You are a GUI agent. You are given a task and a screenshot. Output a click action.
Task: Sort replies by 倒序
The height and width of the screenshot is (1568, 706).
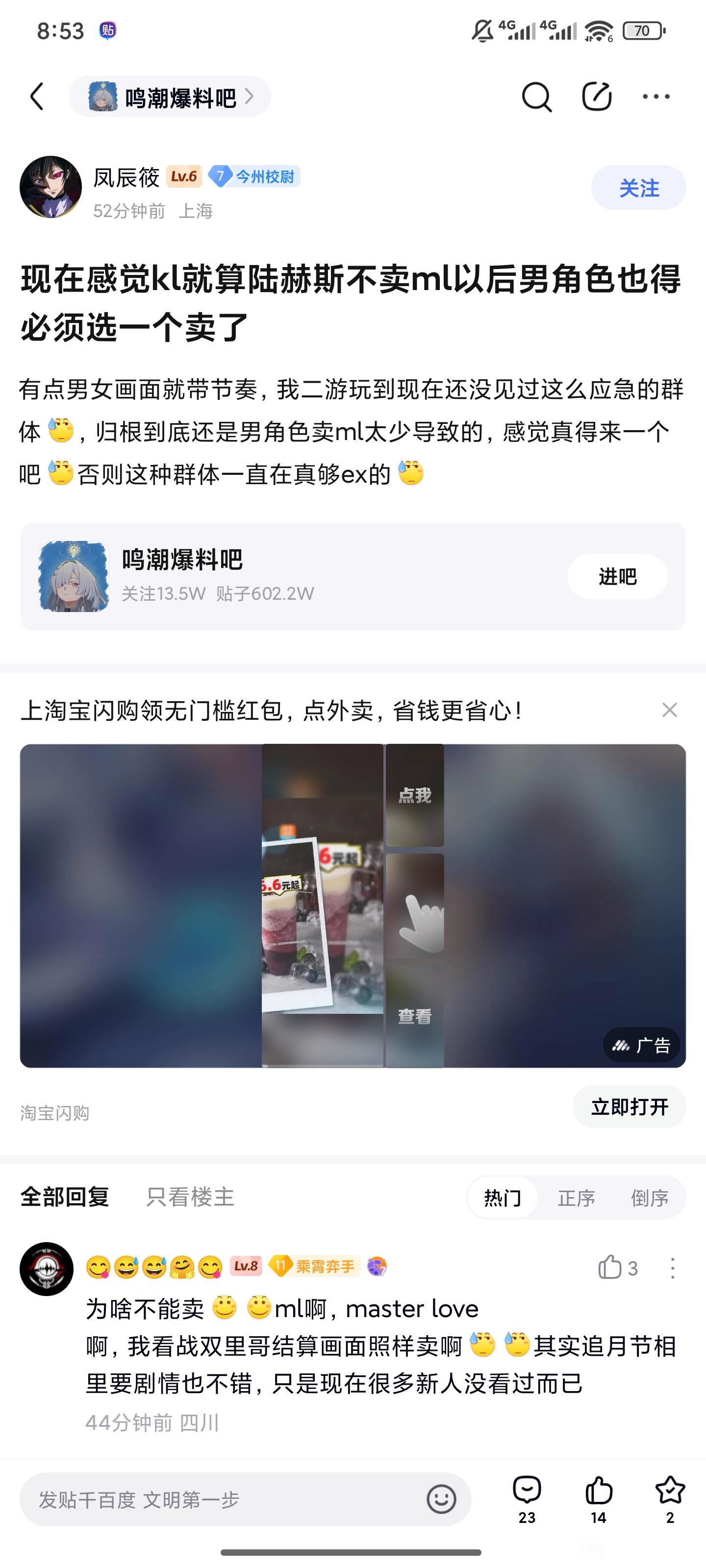point(649,1197)
